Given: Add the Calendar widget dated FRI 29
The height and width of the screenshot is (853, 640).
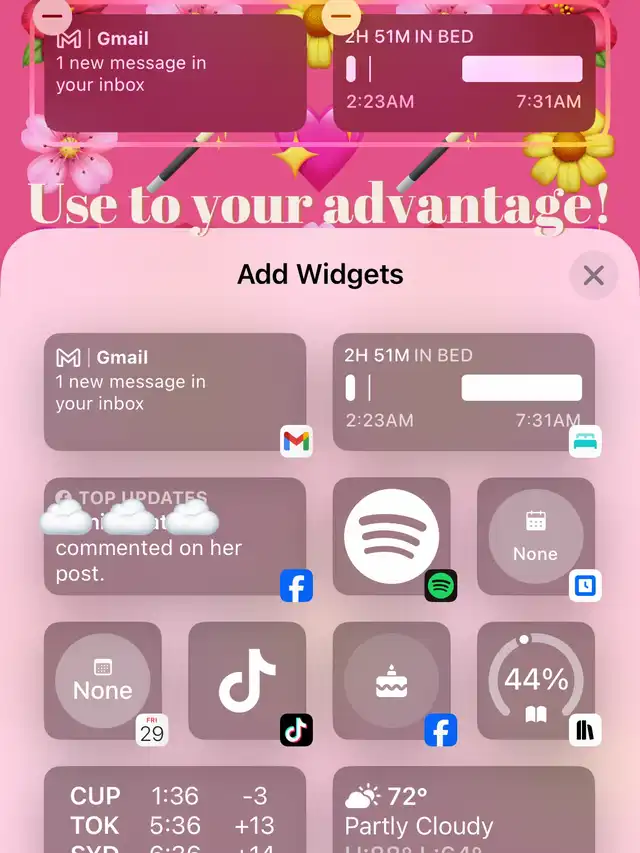Looking at the screenshot, I should [x=103, y=681].
